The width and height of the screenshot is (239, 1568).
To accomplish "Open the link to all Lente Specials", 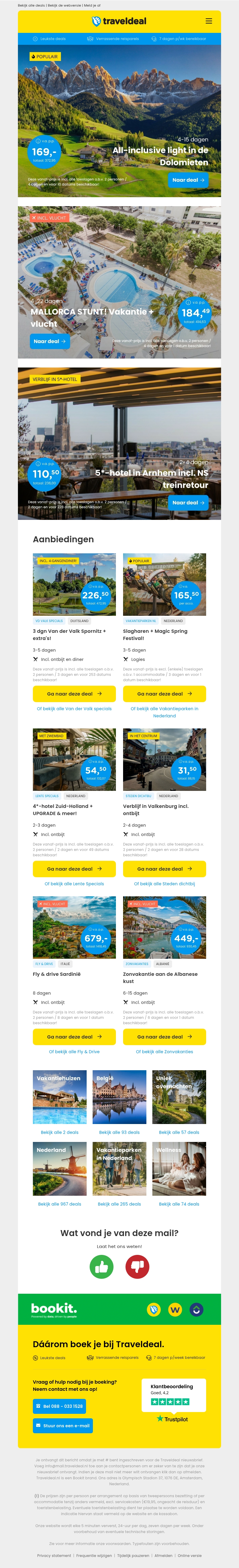I will [74, 884].
